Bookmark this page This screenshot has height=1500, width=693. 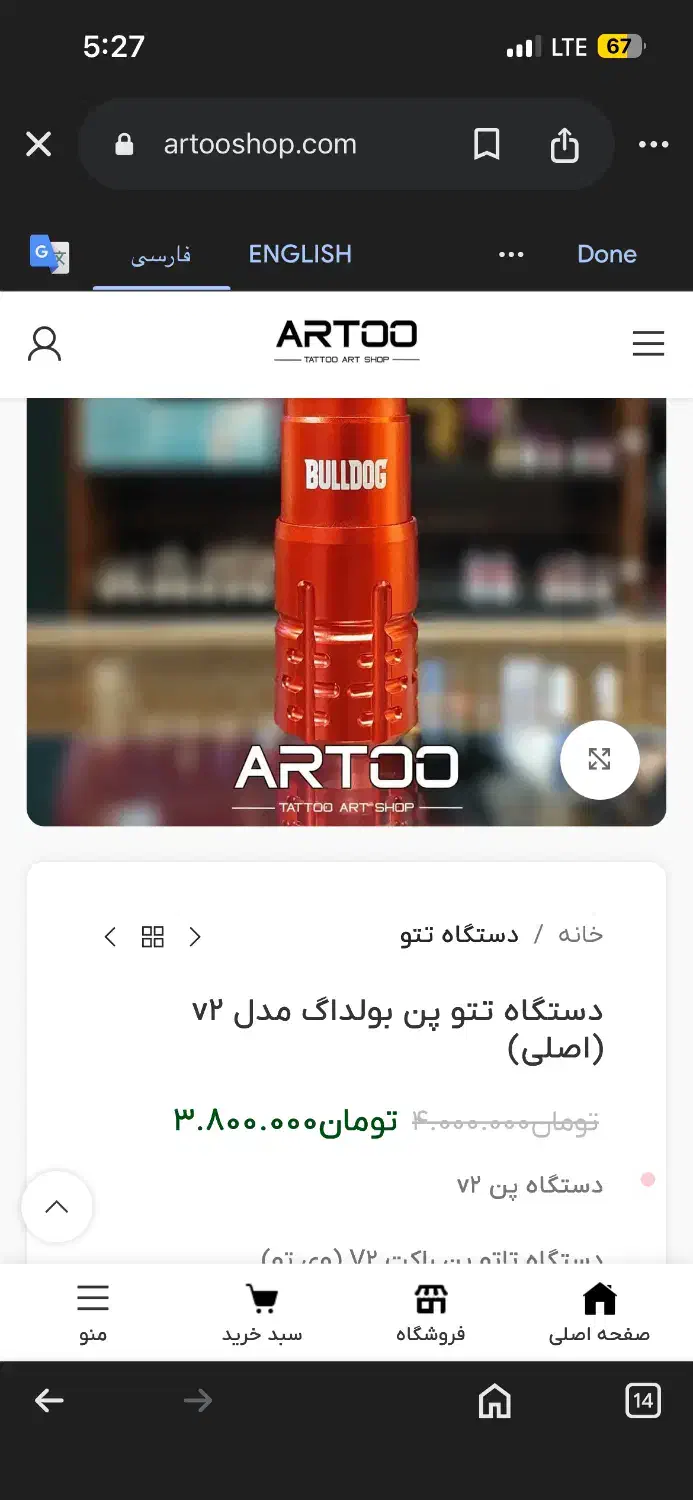(486, 145)
